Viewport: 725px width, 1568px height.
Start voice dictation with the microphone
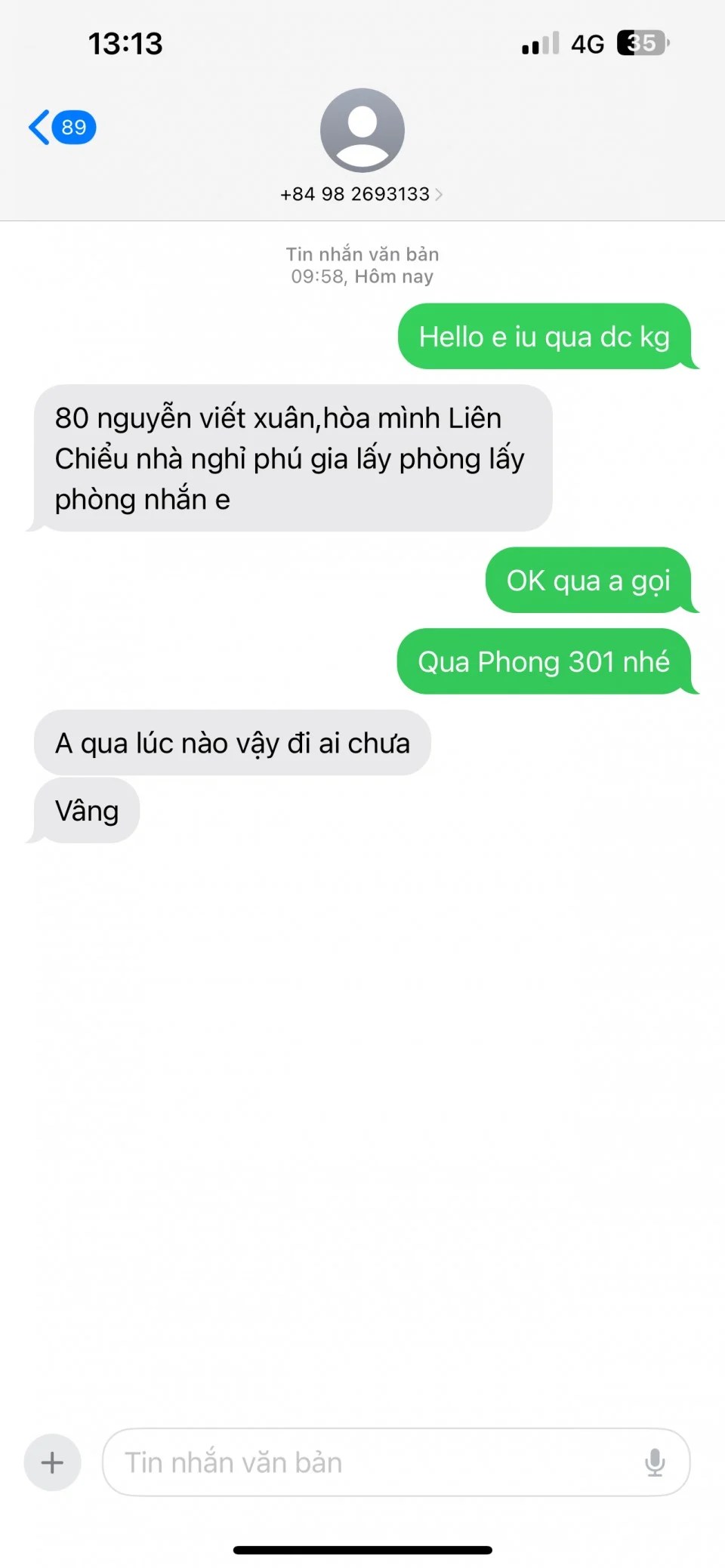pos(655,1462)
